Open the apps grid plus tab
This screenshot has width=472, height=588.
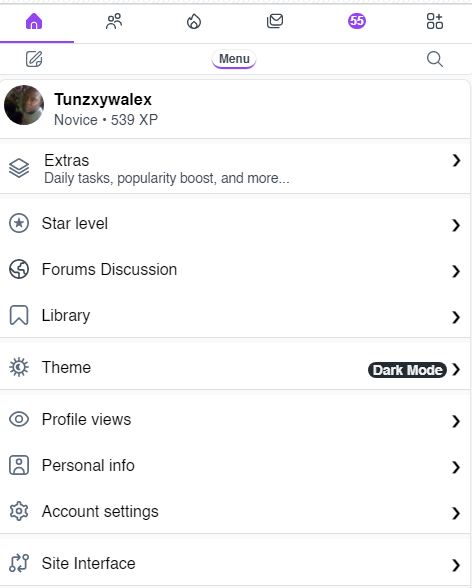pos(435,21)
